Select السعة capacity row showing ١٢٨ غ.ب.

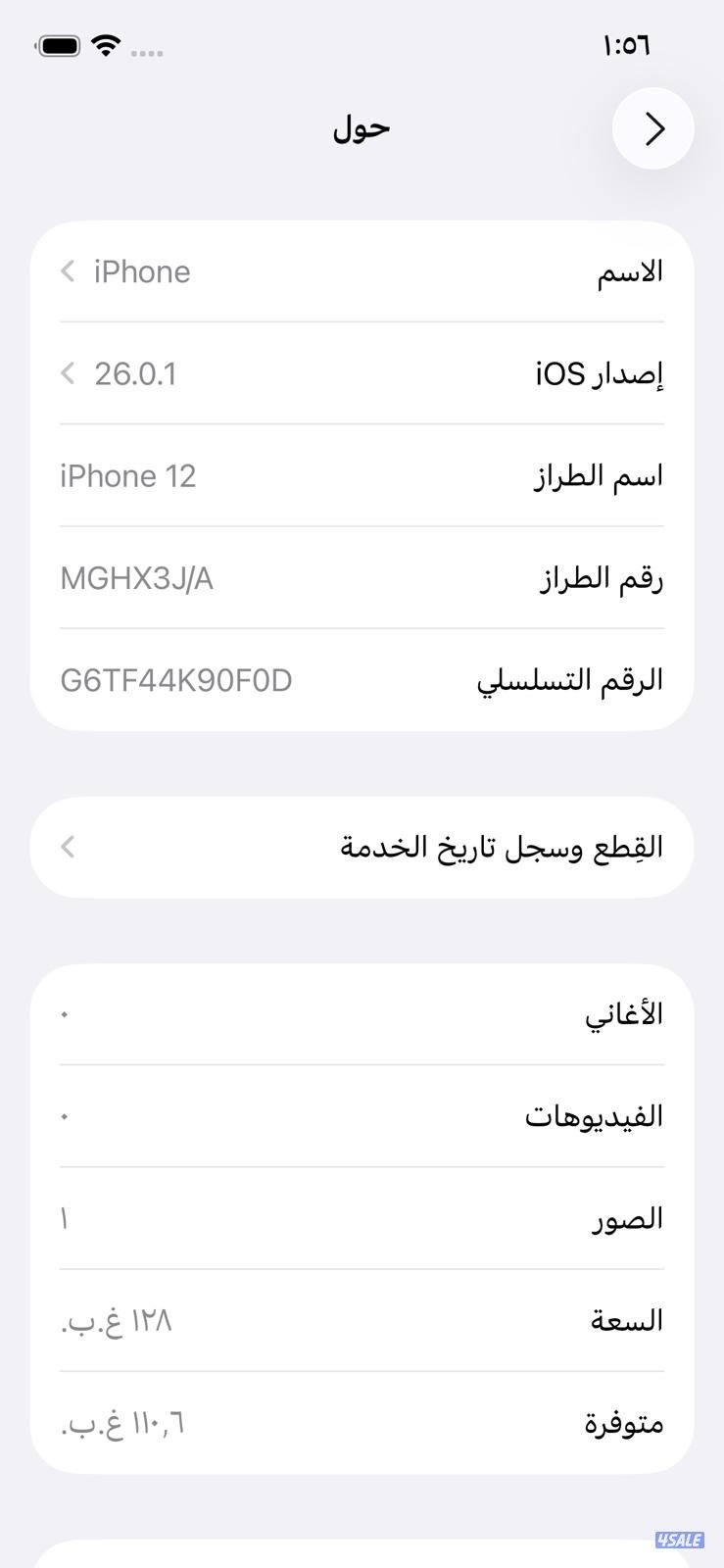tap(362, 1320)
